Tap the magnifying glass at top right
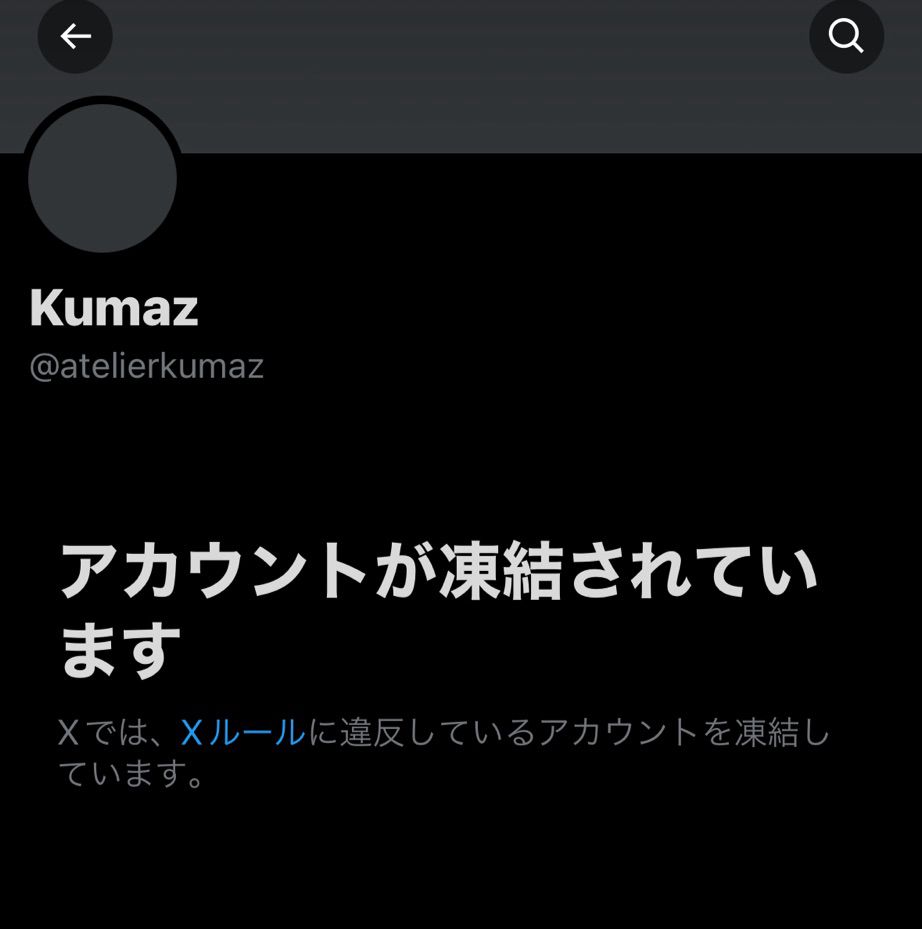Viewport: 922px width, 929px height. [x=846, y=36]
